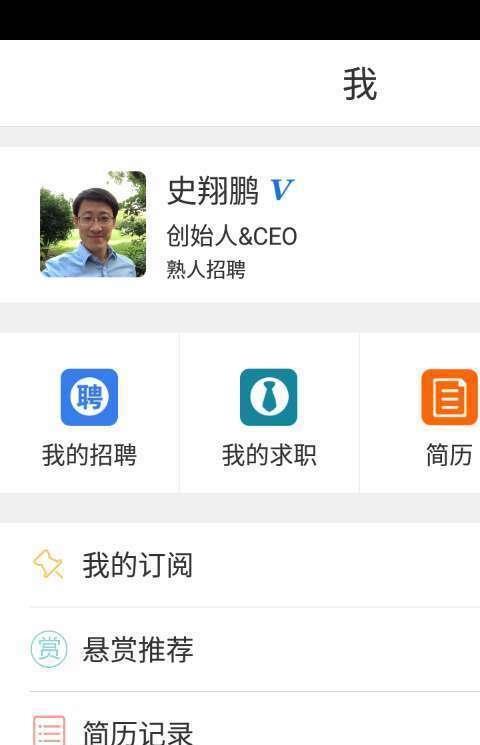Open 我的招聘 (my recruiting)
Image resolution: width=480 pixels, height=745 pixels.
(x=89, y=413)
